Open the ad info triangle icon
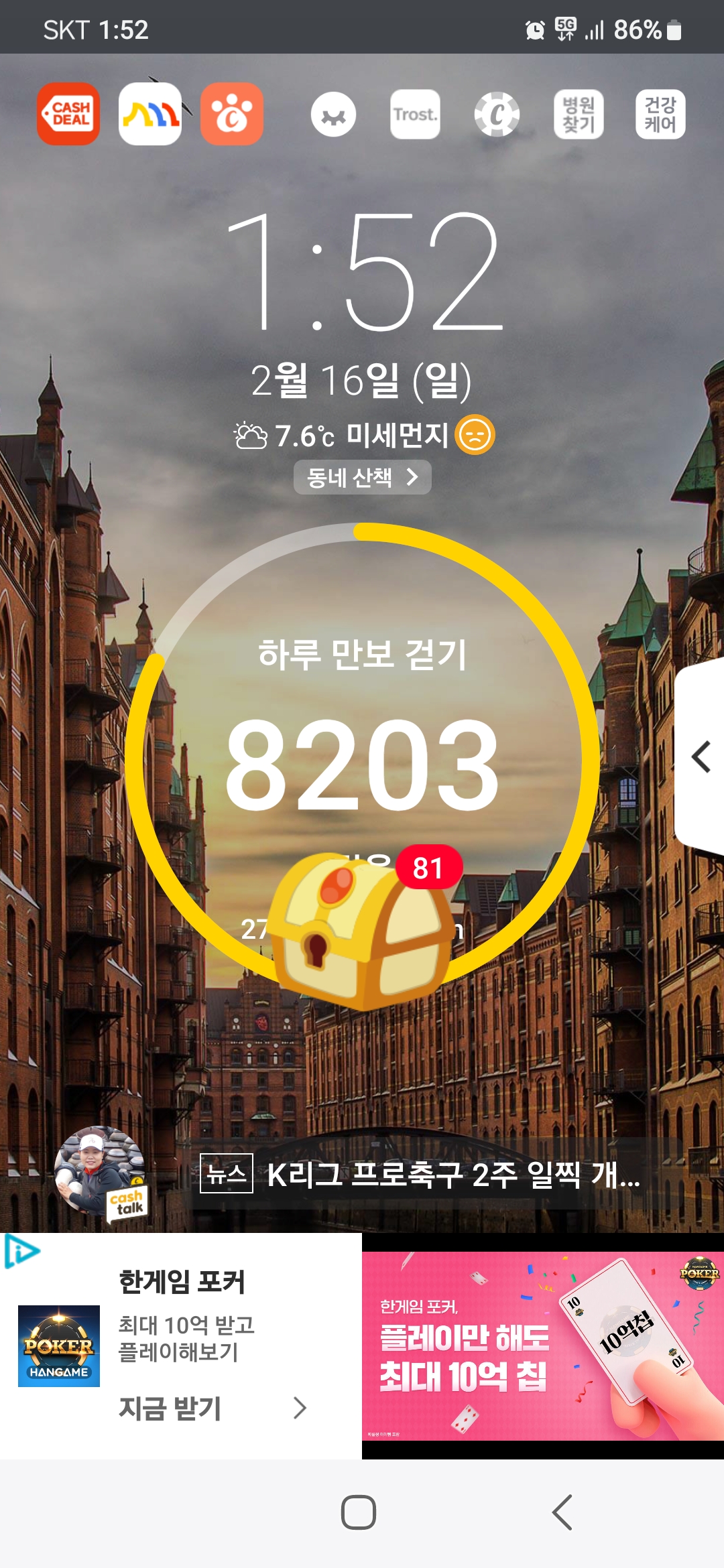This screenshot has height=1568, width=724. tap(21, 1252)
